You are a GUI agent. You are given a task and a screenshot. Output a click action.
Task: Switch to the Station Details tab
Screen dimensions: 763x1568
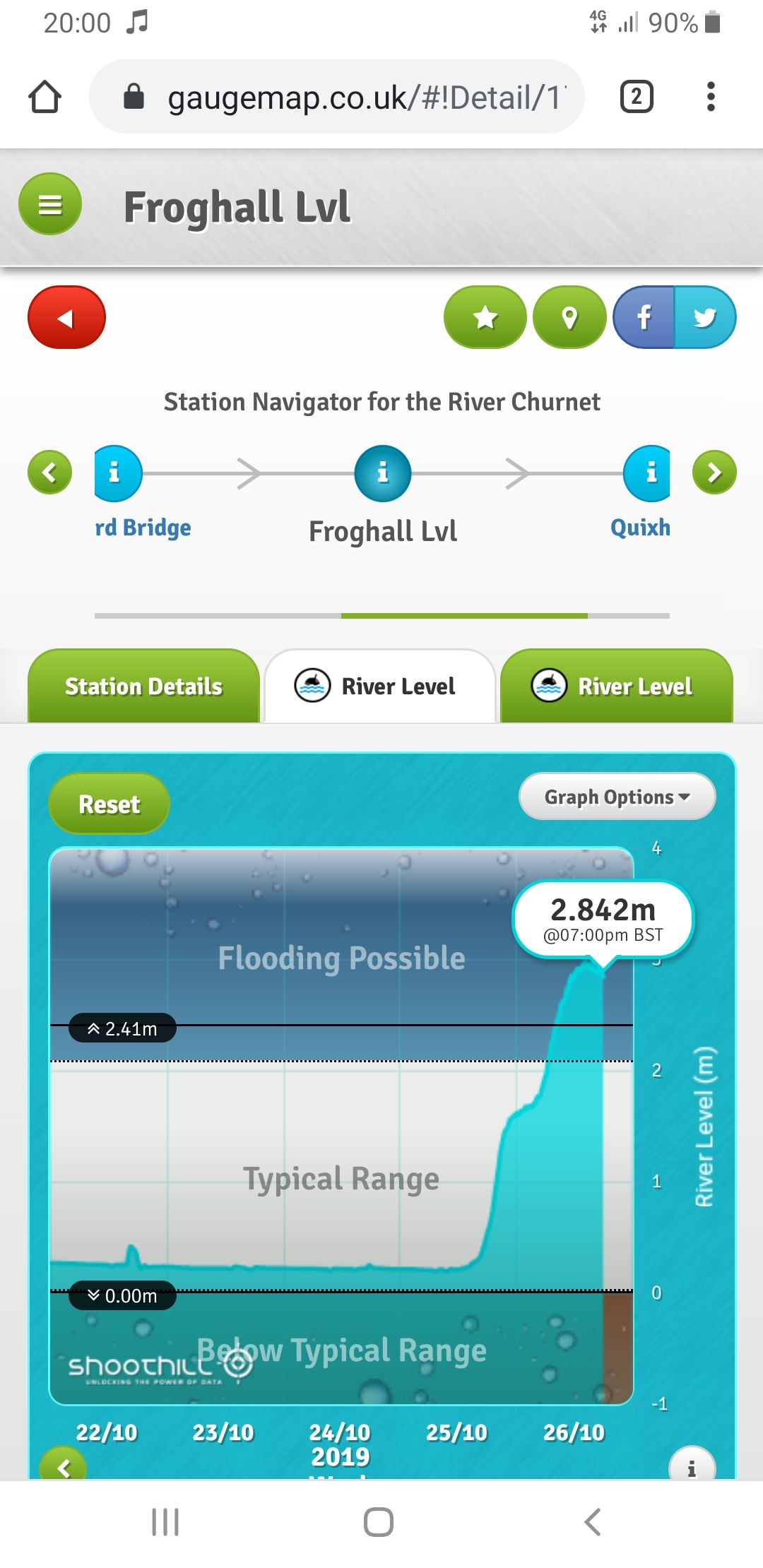(143, 686)
